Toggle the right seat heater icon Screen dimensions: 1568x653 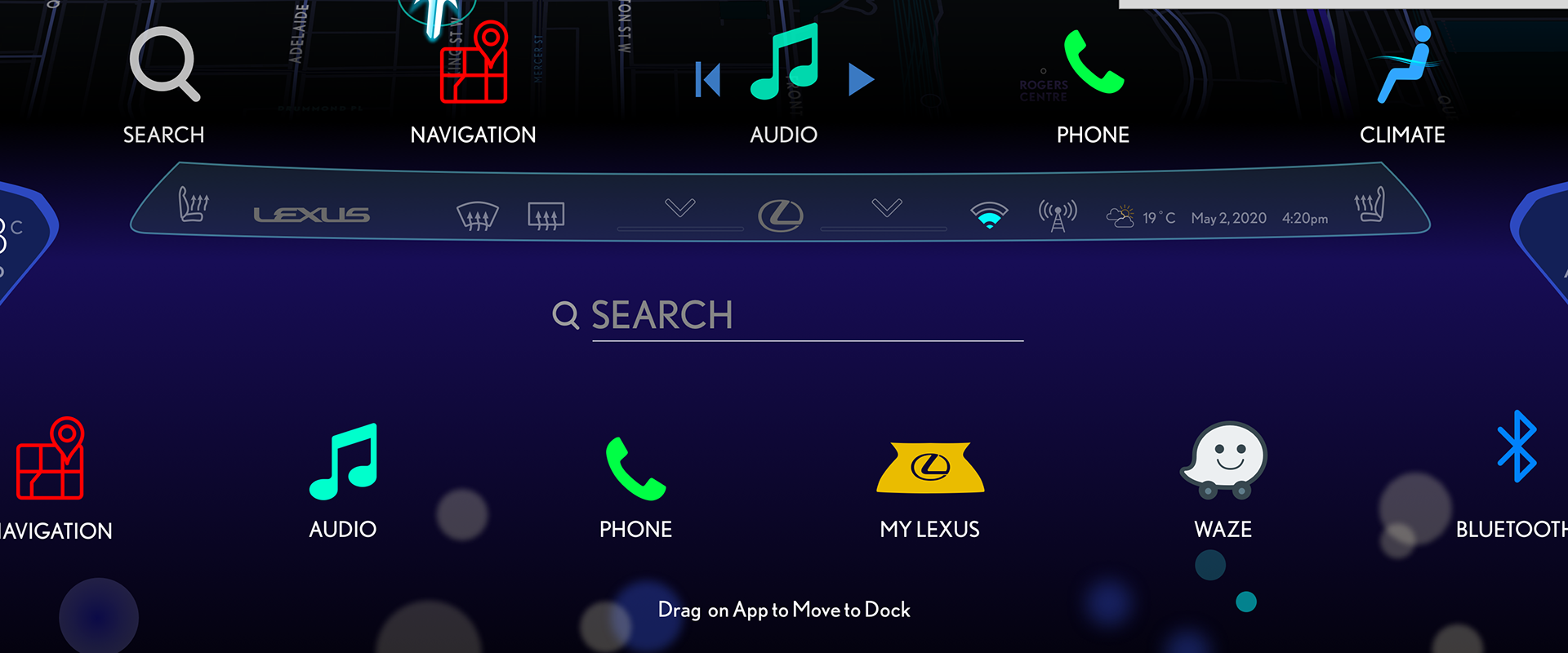point(1370,205)
